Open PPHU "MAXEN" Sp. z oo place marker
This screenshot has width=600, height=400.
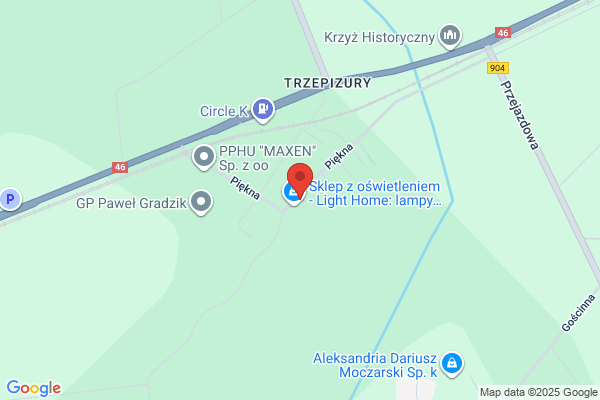point(204,157)
